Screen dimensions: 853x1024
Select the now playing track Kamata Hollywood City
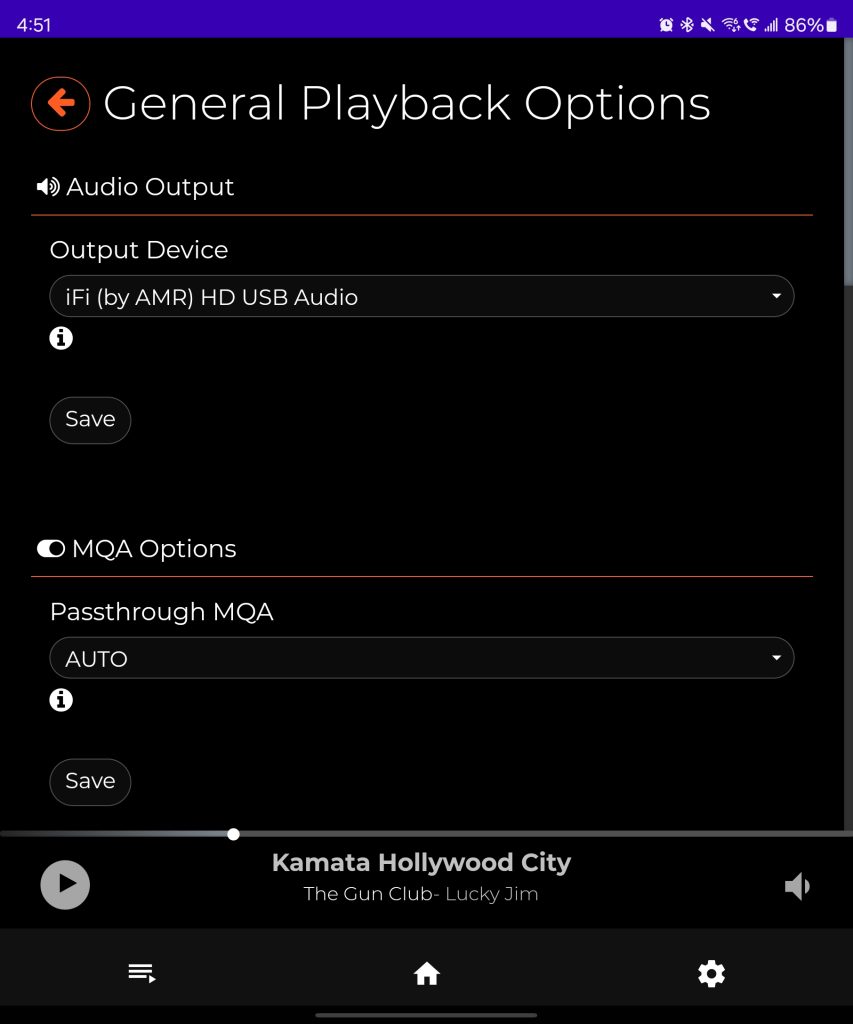[x=421, y=862]
